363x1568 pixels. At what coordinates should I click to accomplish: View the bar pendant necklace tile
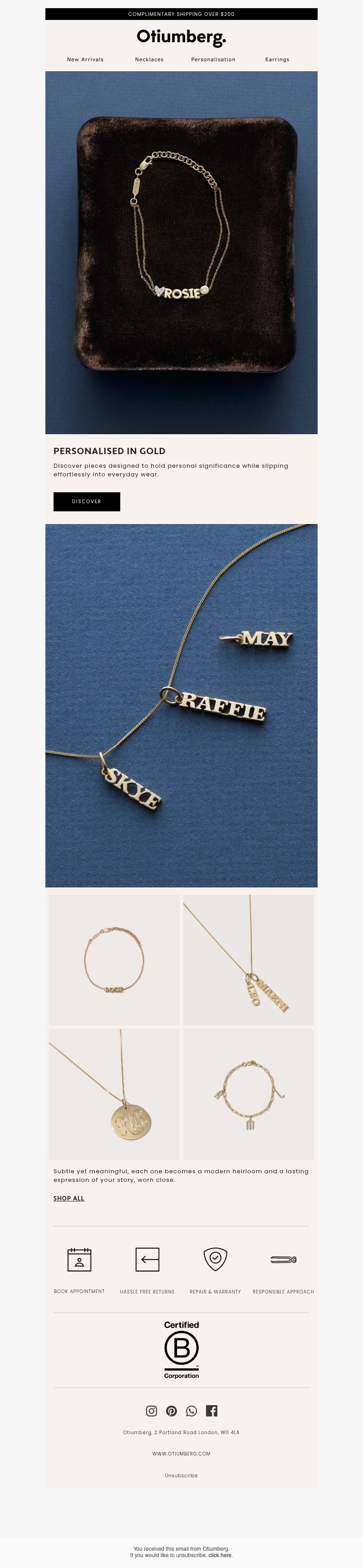pos(249,960)
